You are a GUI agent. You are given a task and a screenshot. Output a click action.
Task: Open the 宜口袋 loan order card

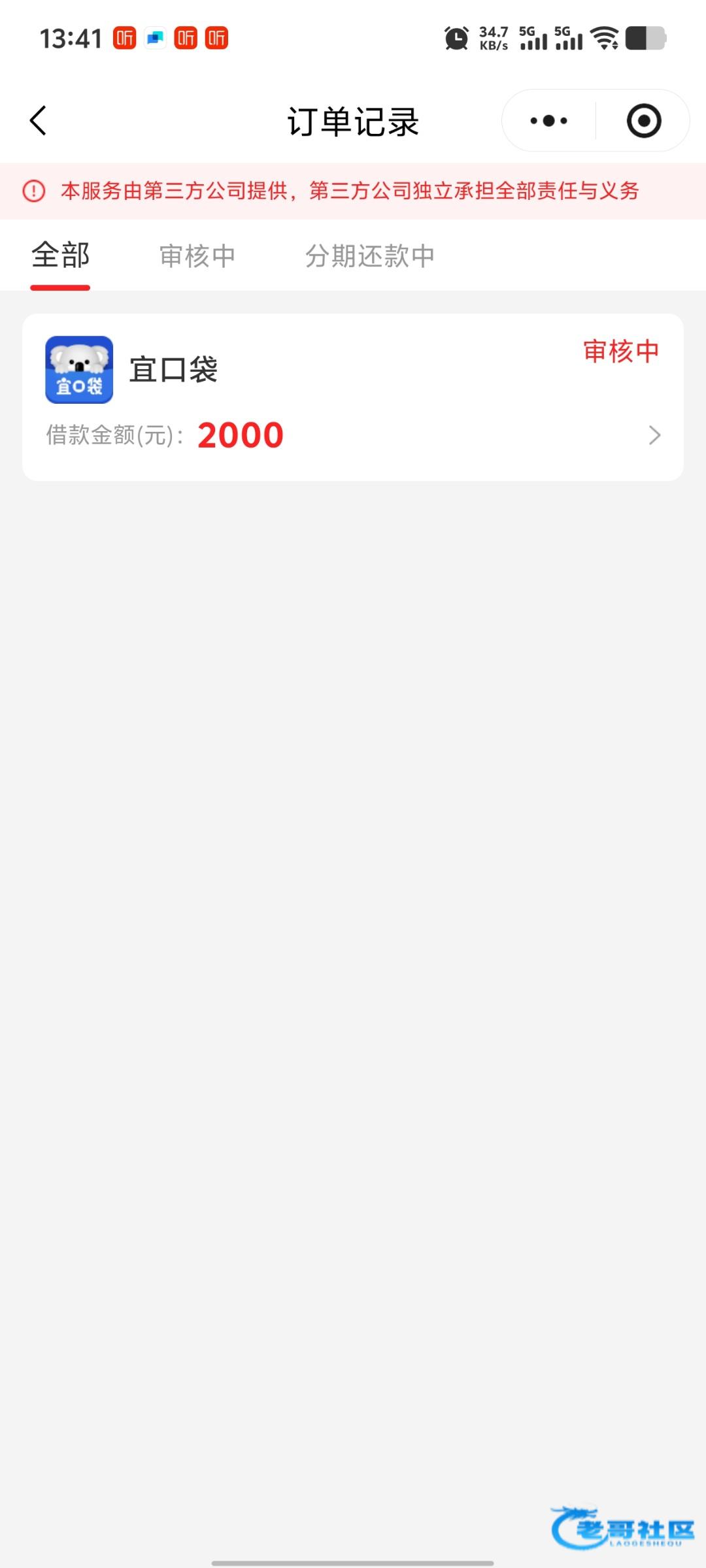(353, 397)
